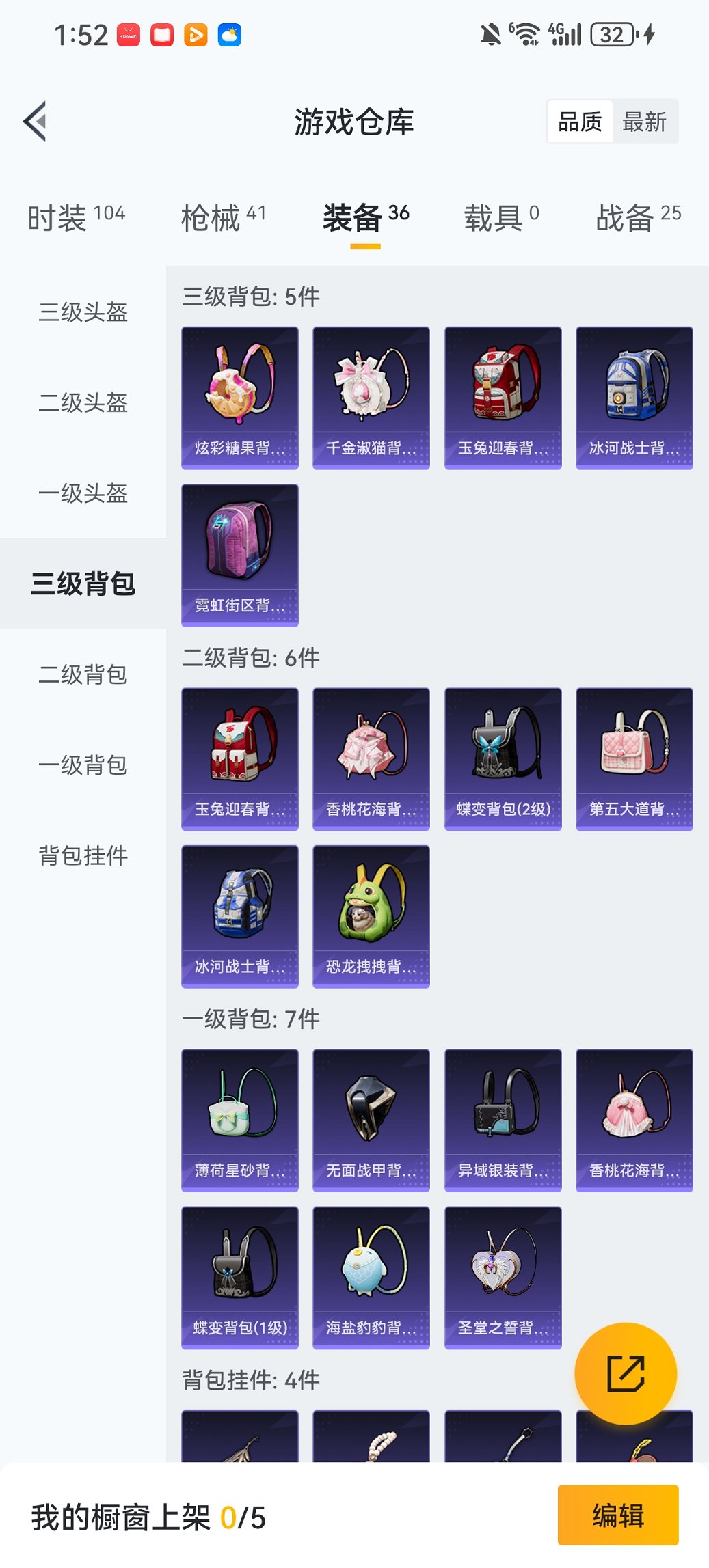The width and height of the screenshot is (709, 1568).
Task: Switch sorting to 最新
Action: pos(643,121)
